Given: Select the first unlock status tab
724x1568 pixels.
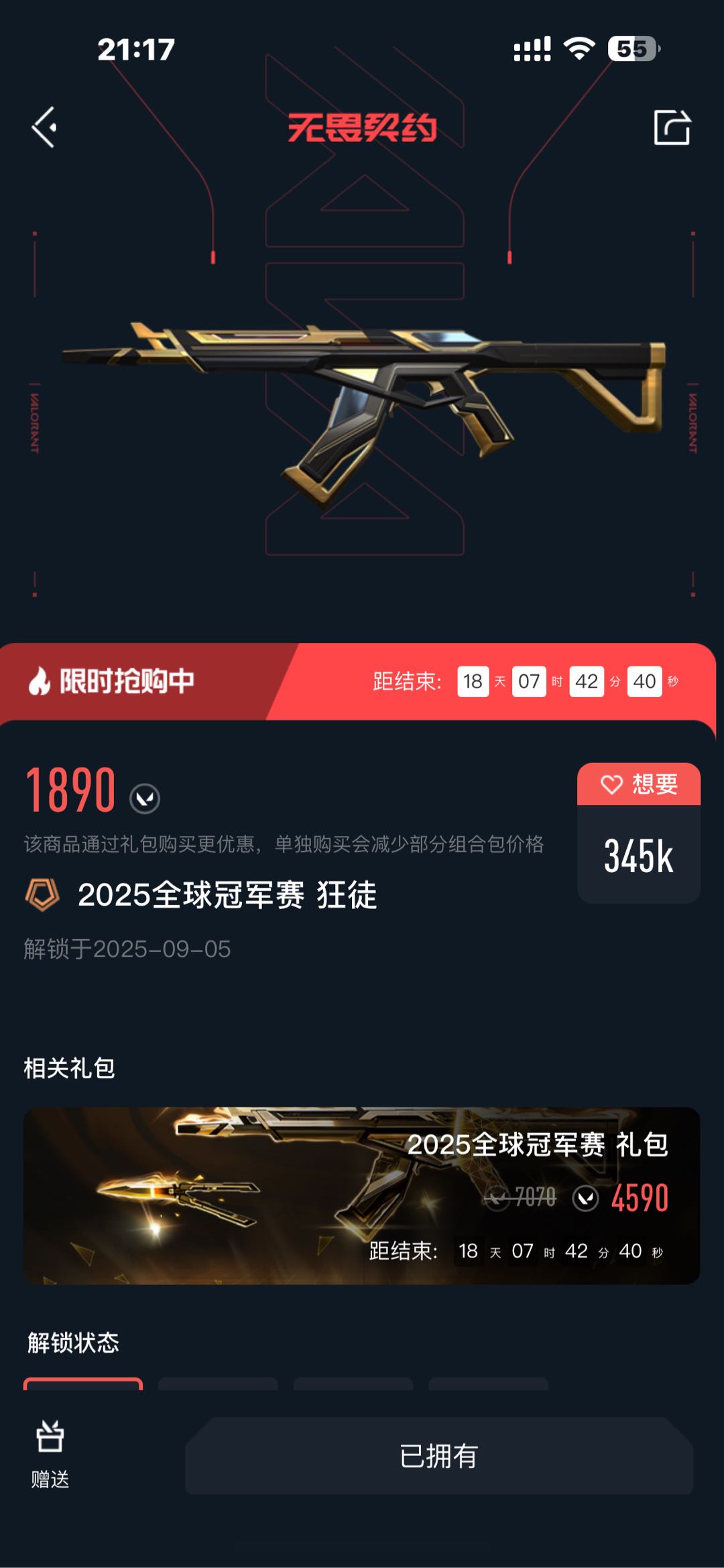Looking at the screenshot, I should coord(83,1384).
